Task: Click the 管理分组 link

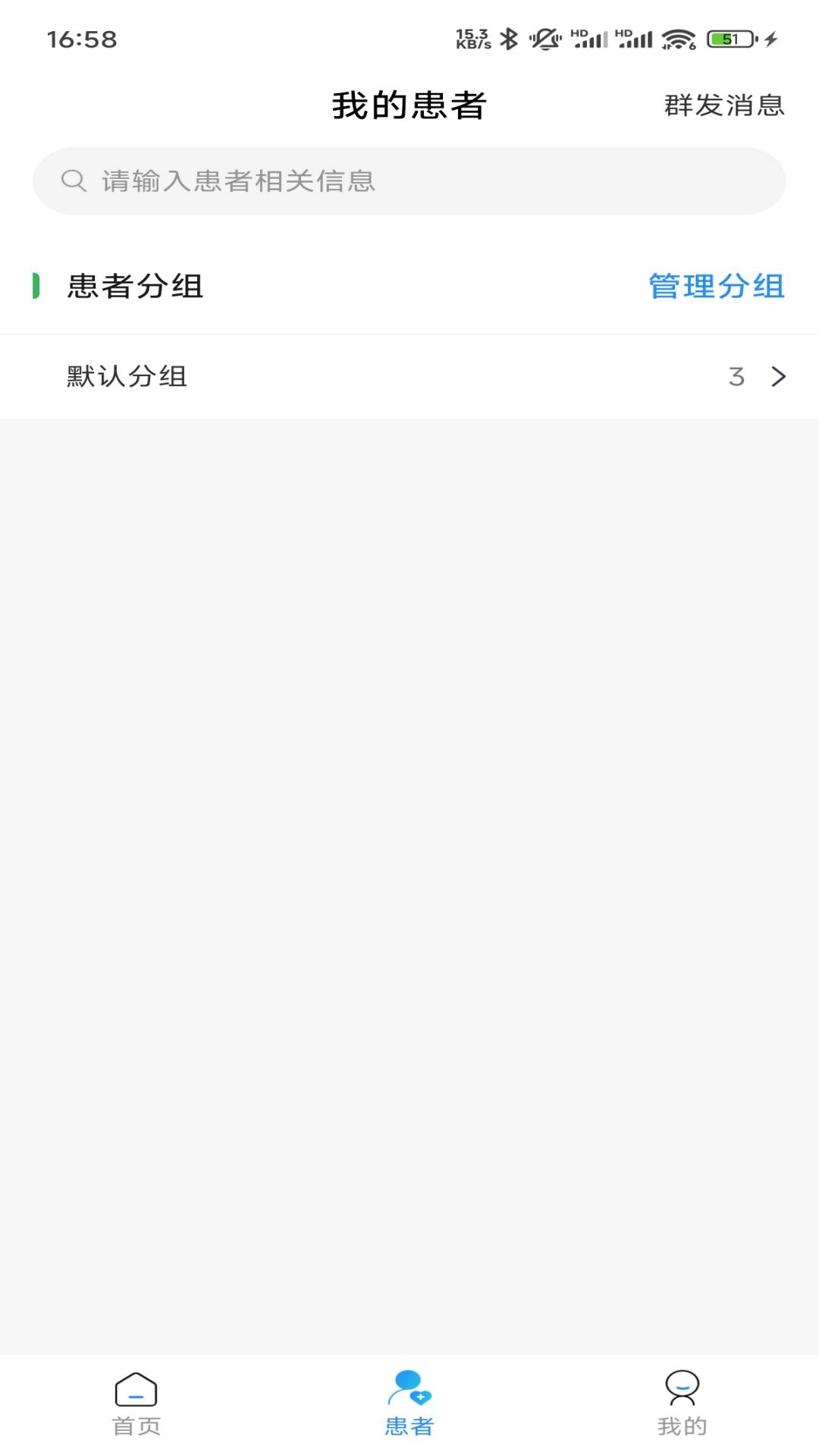Action: pos(717,284)
